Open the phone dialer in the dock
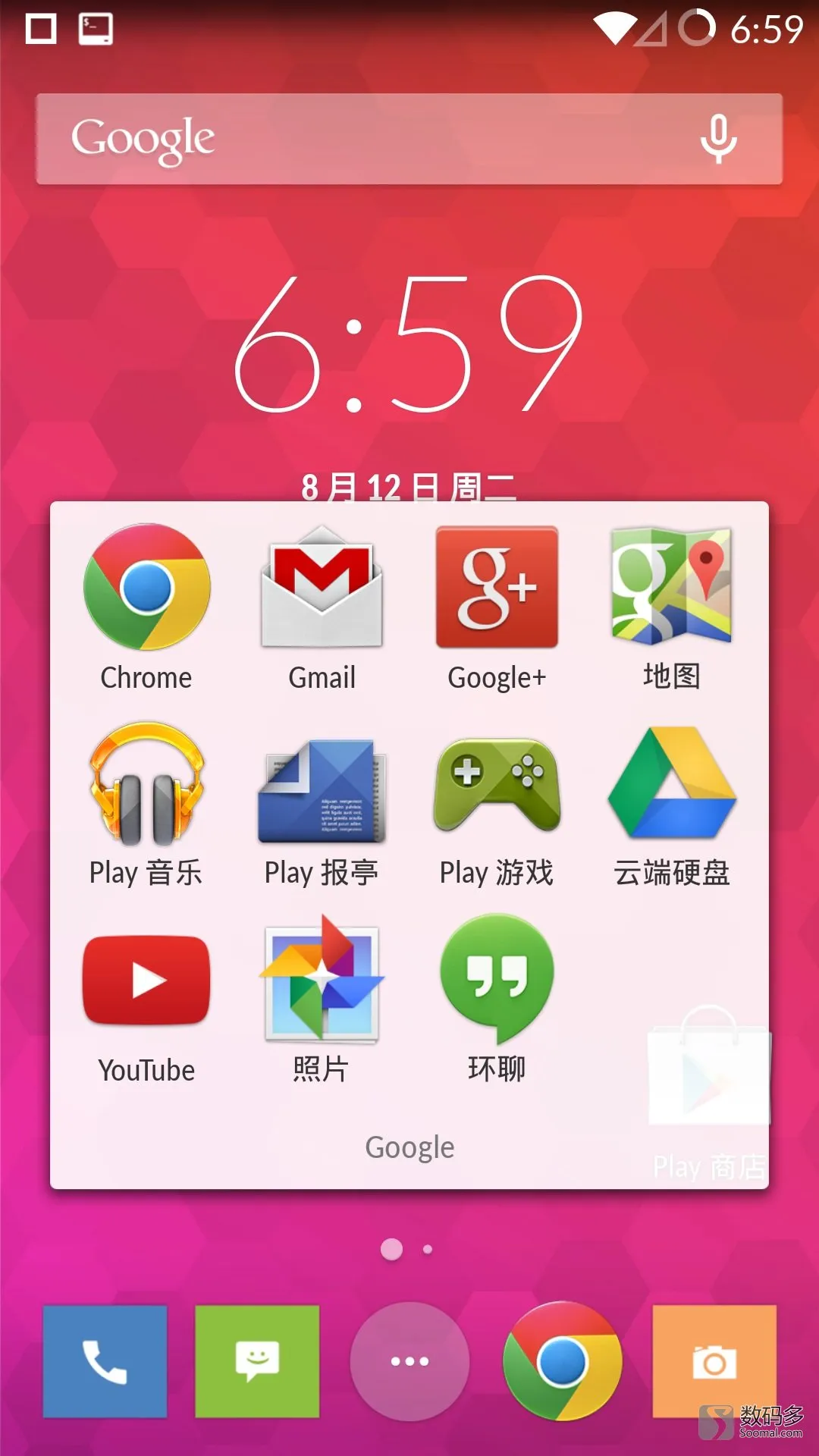The width and height of the screenshot is (819, 1456). (105, 1362)
